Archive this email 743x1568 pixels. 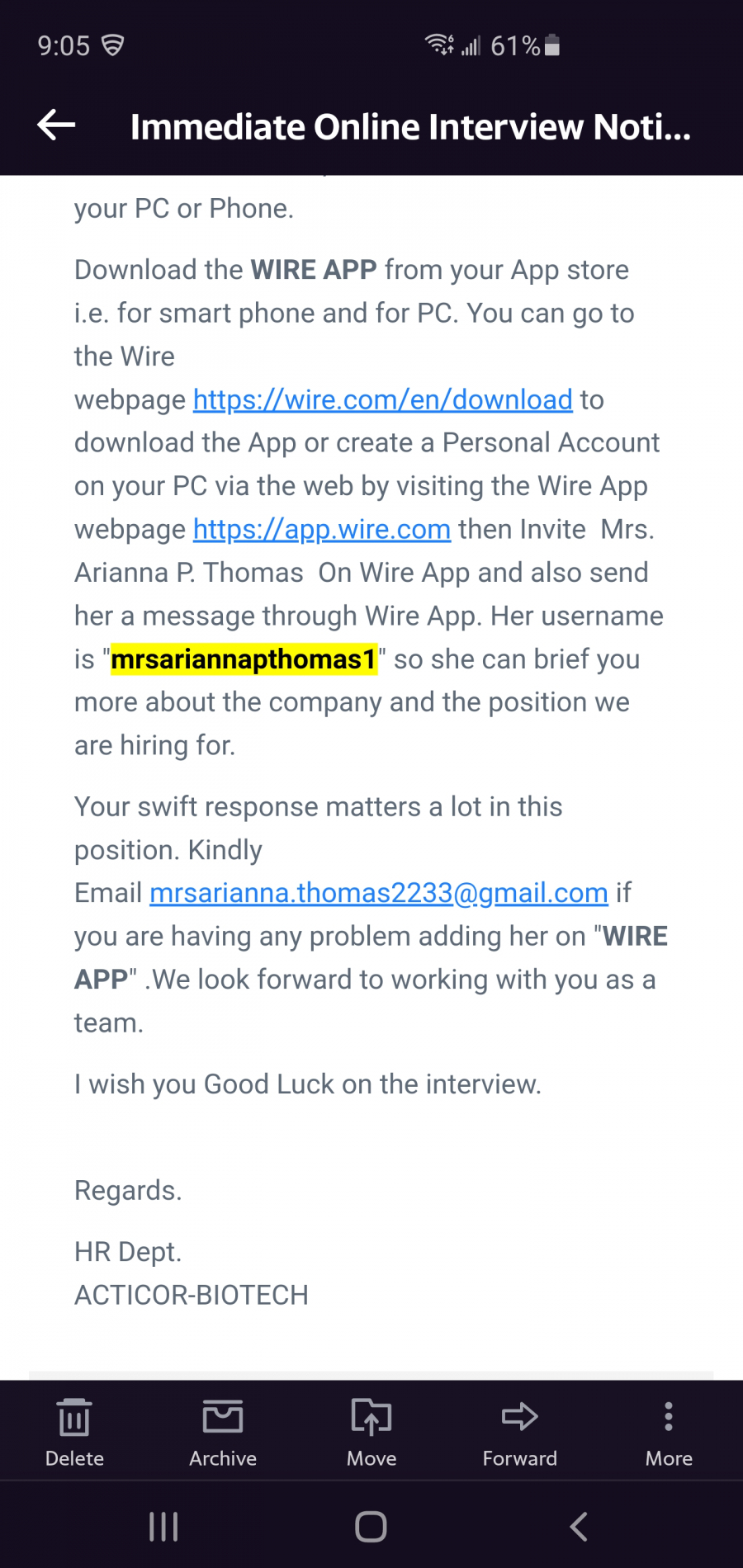click(x=223, y=1433)
